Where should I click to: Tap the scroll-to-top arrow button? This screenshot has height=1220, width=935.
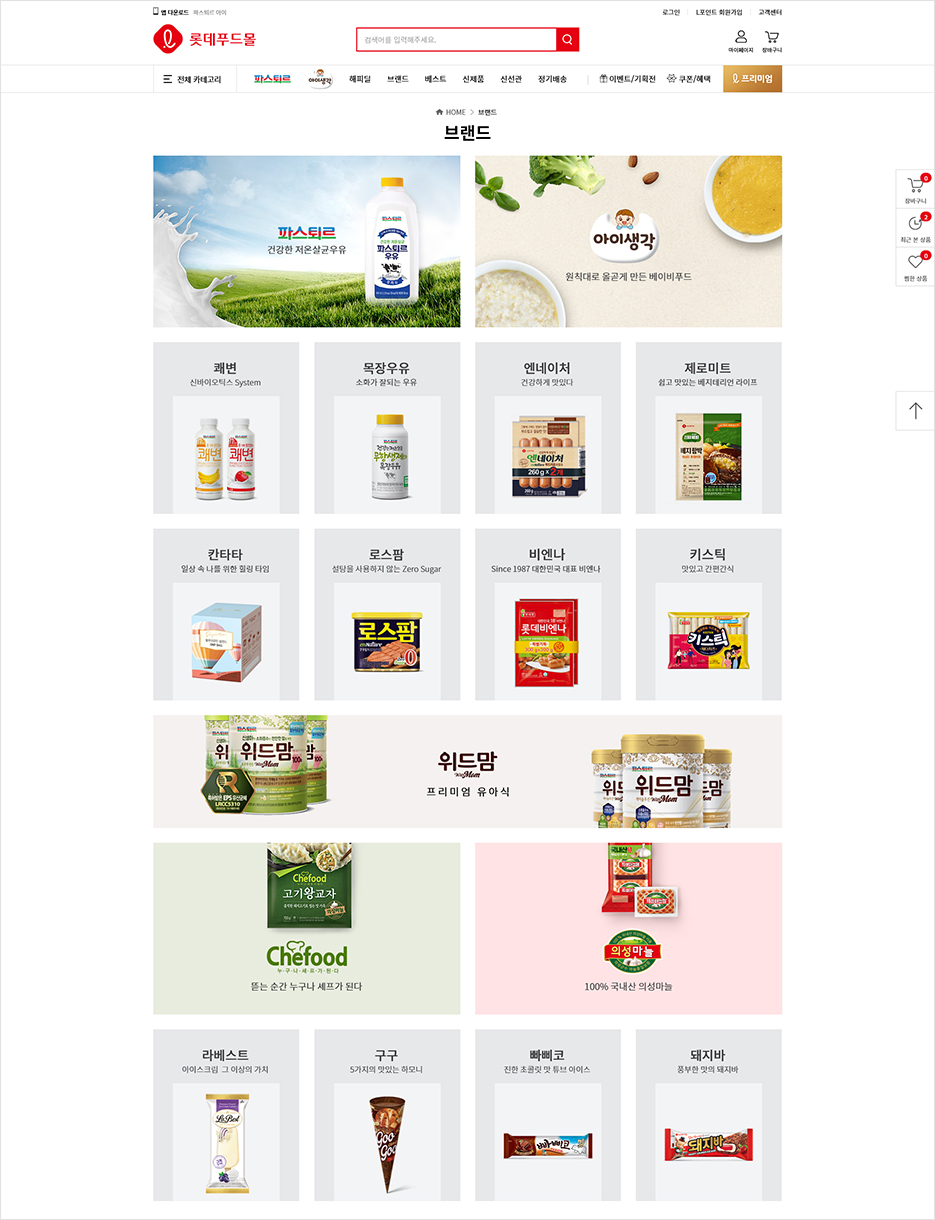915,410
